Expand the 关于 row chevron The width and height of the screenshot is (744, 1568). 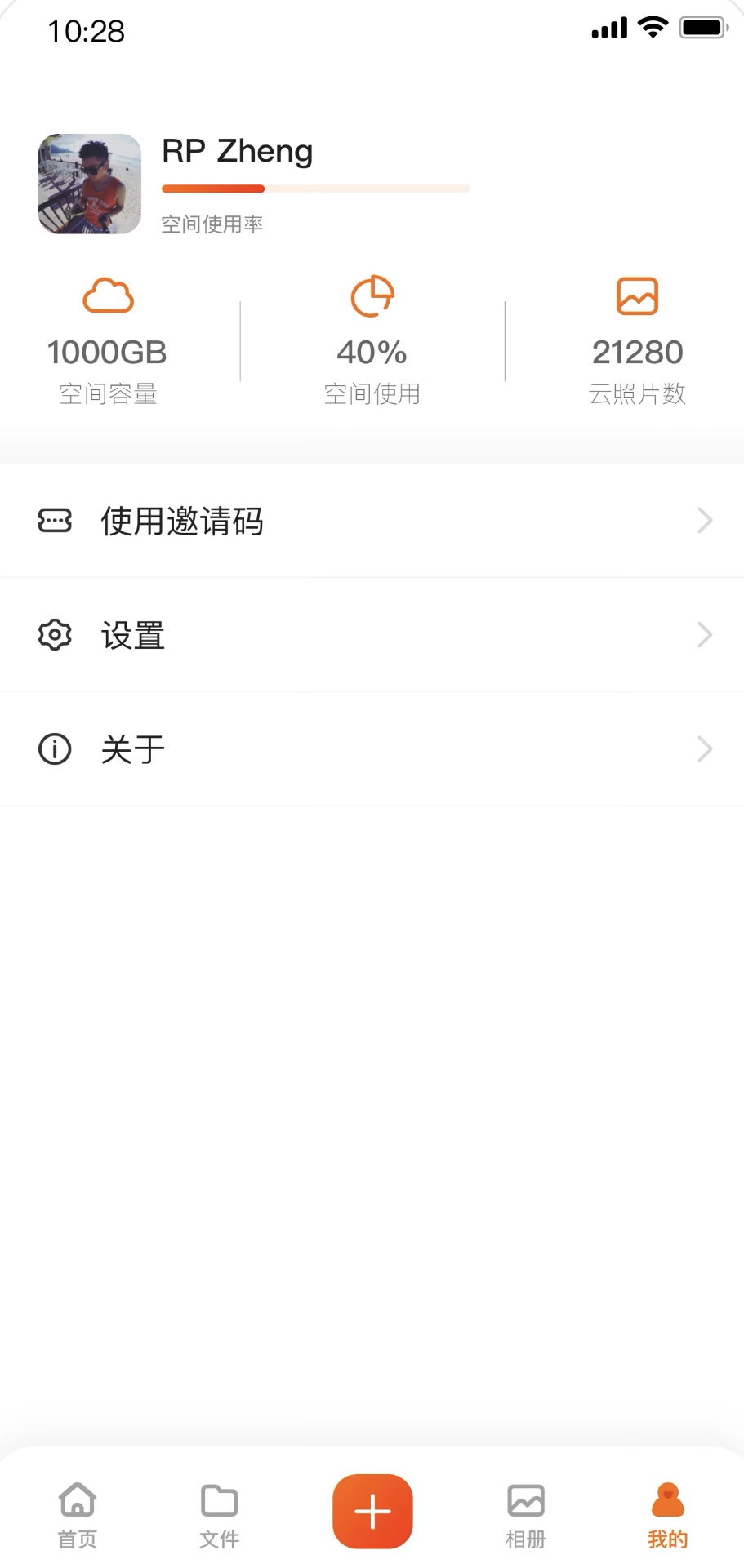704,748
